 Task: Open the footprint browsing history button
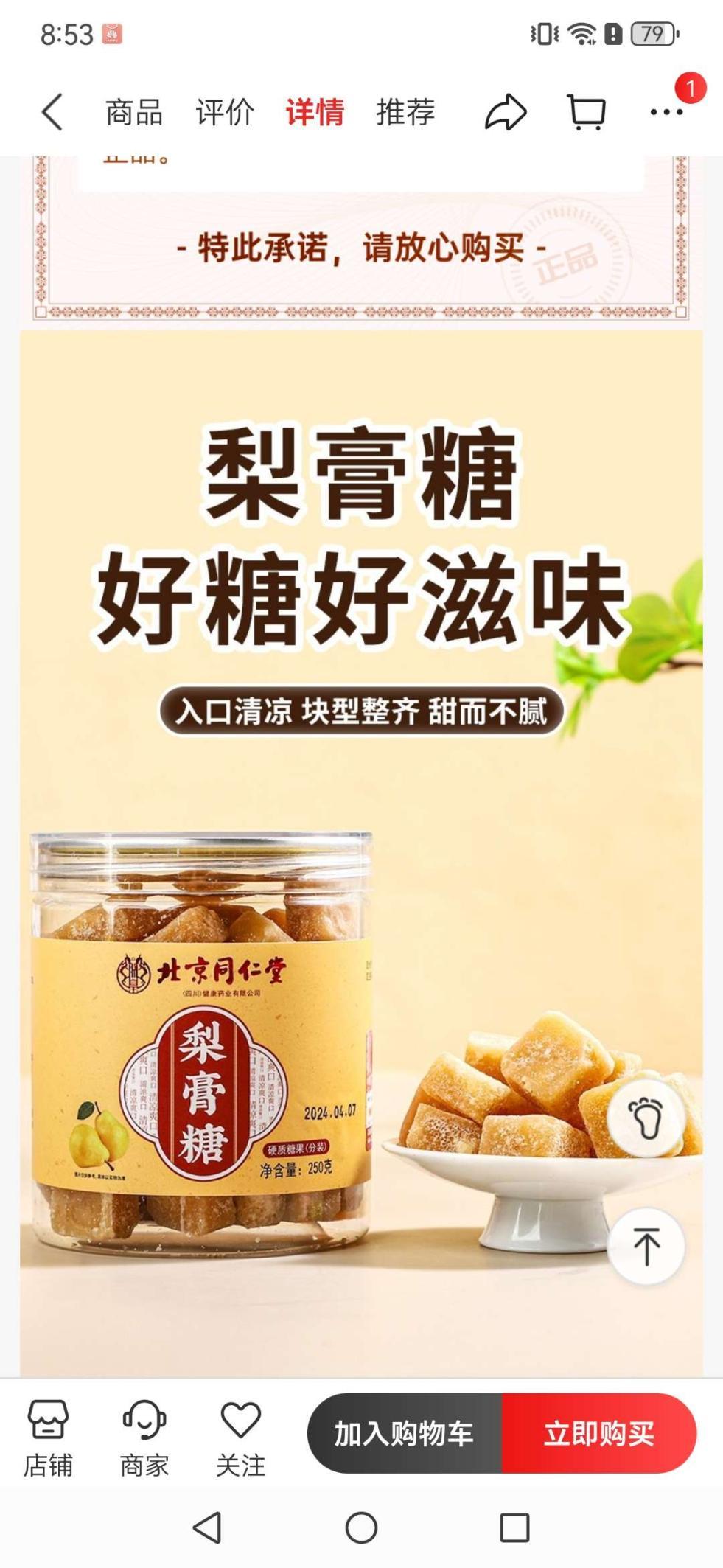click(646, 1118)
